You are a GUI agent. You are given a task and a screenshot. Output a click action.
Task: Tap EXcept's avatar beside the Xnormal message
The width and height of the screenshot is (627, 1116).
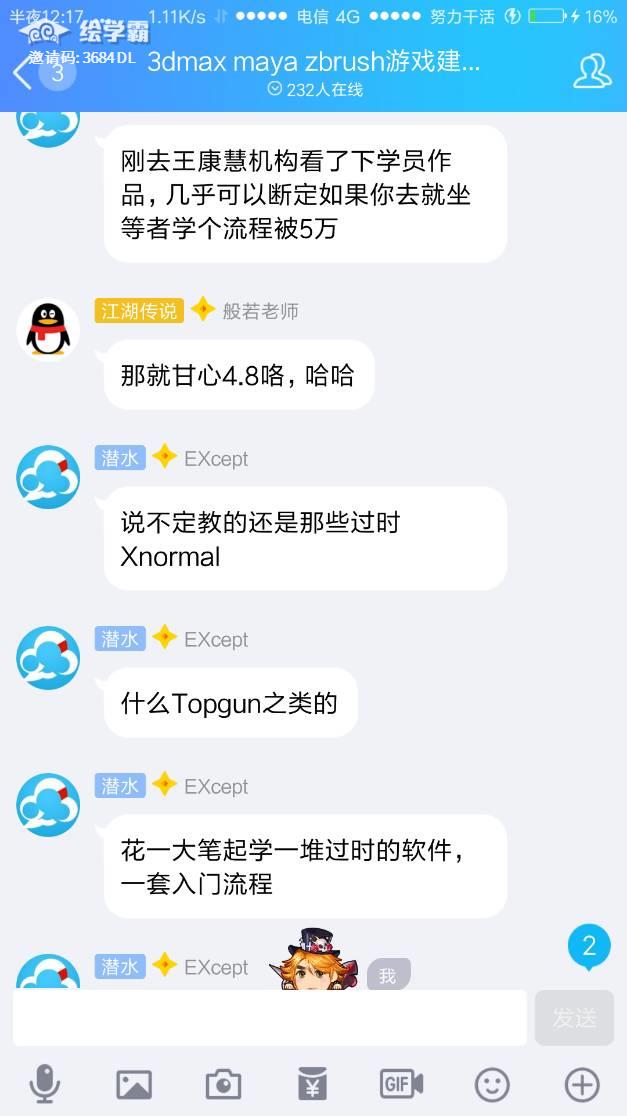48,477
